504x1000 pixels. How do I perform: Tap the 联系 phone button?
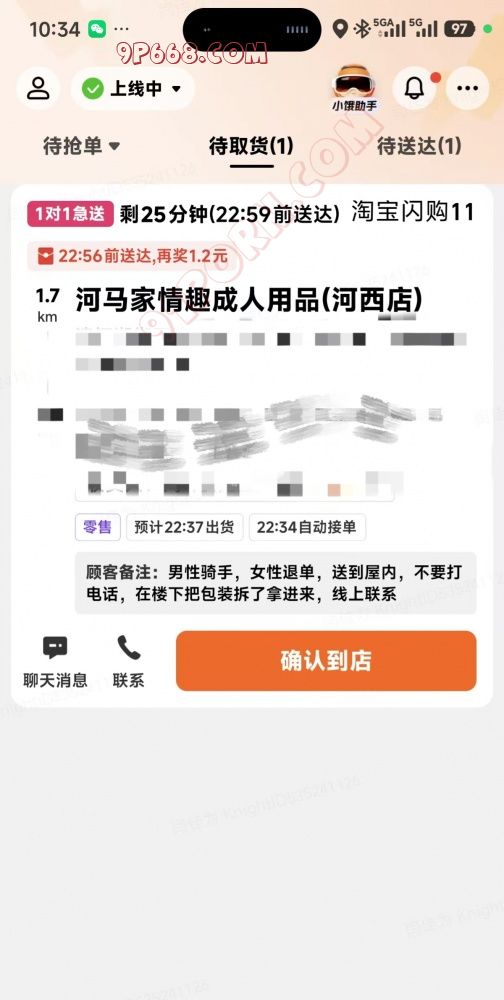point(128,661)
